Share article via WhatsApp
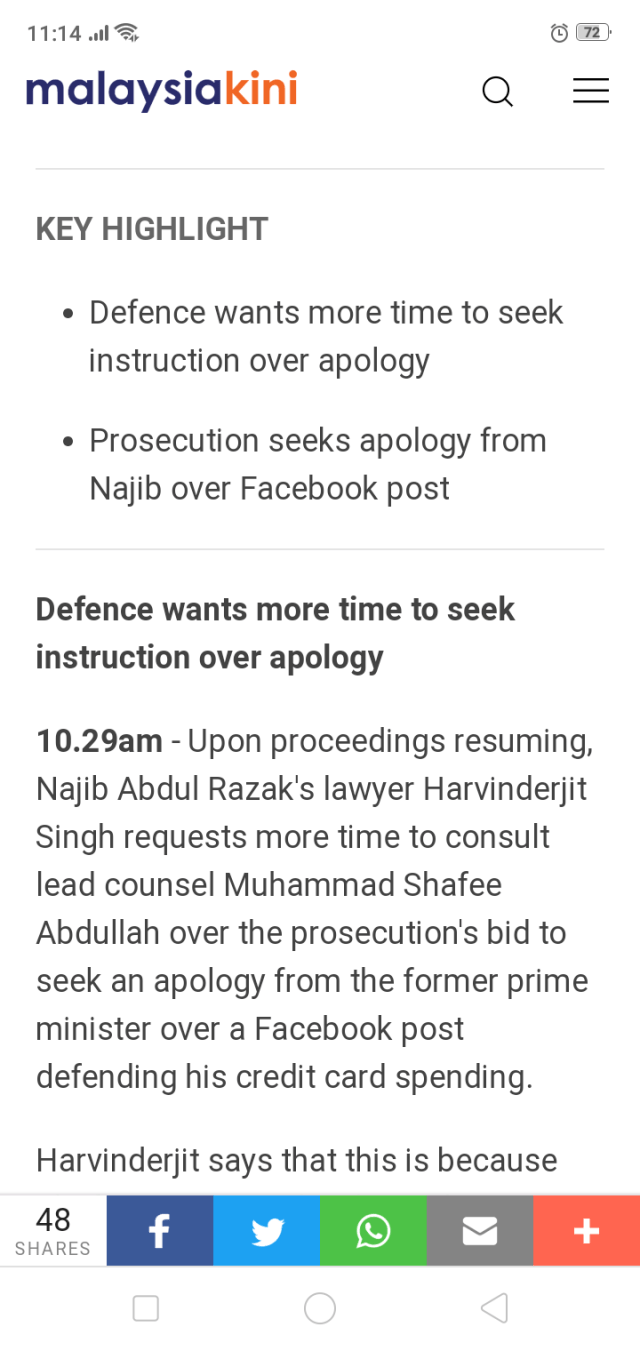This screenshot has height=1351, width=640. 373,1231
